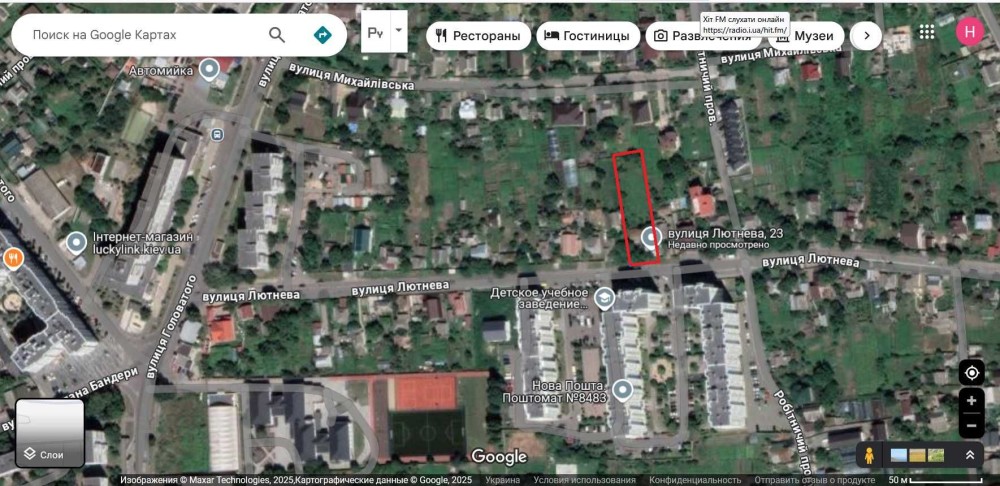Open the Нова Пошта Поштомат №8483 marker

pyautogui.click(x=623, y=391)
